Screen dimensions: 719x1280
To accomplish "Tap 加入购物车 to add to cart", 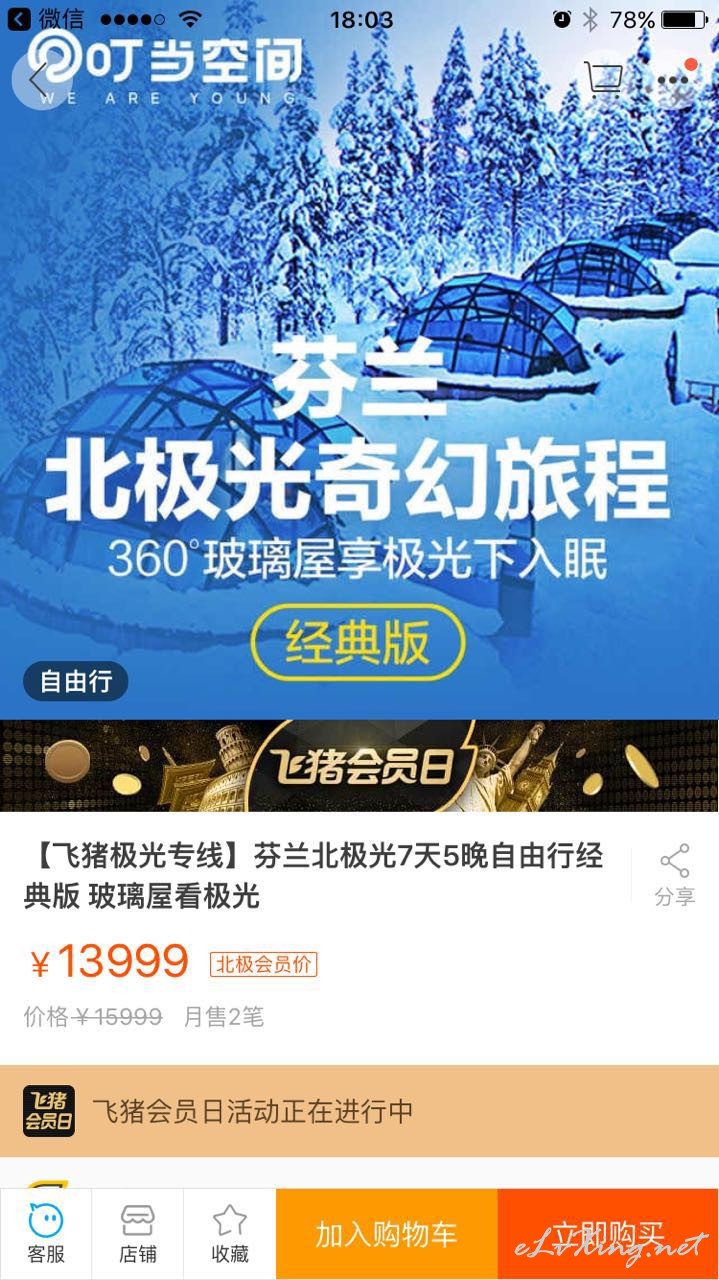I will tap(387, 1234).
